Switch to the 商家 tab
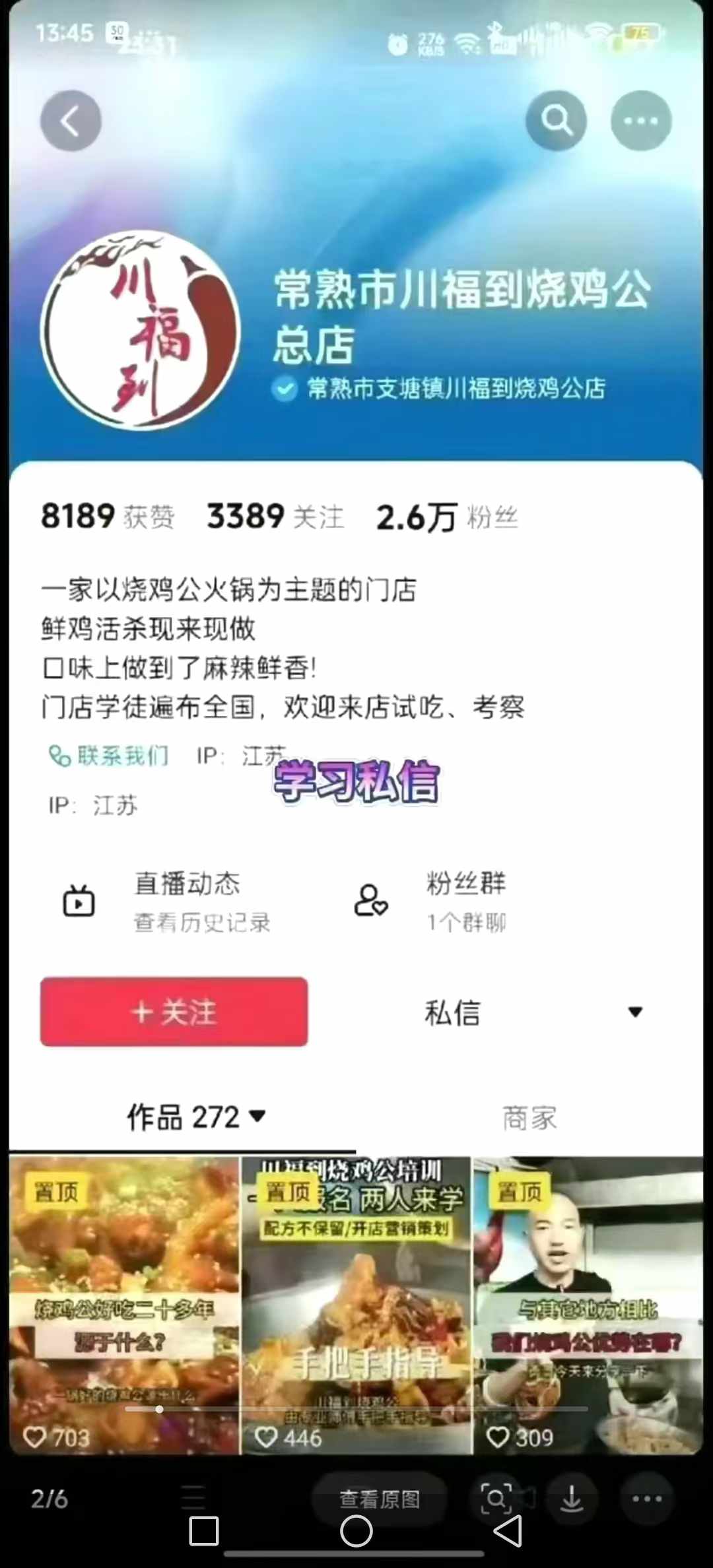This screenshot has width=713, height=1568. pyautogui.click(x=529, y=1116)
